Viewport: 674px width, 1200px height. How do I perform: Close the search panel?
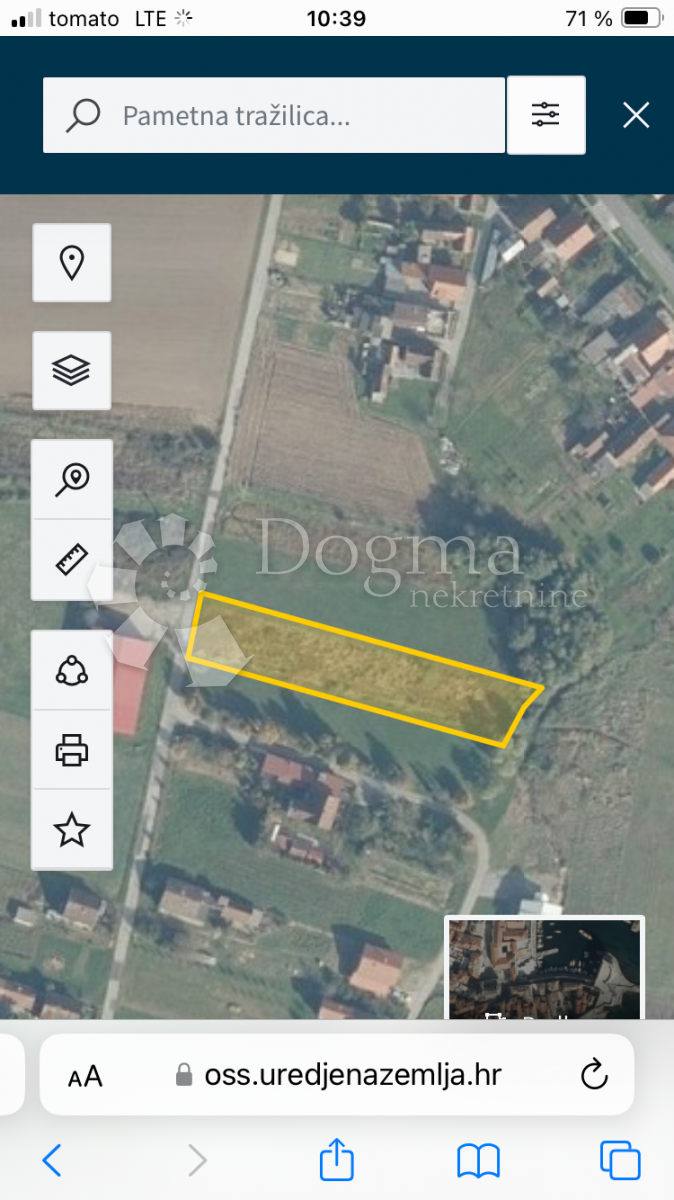click(x=636, y=115)
